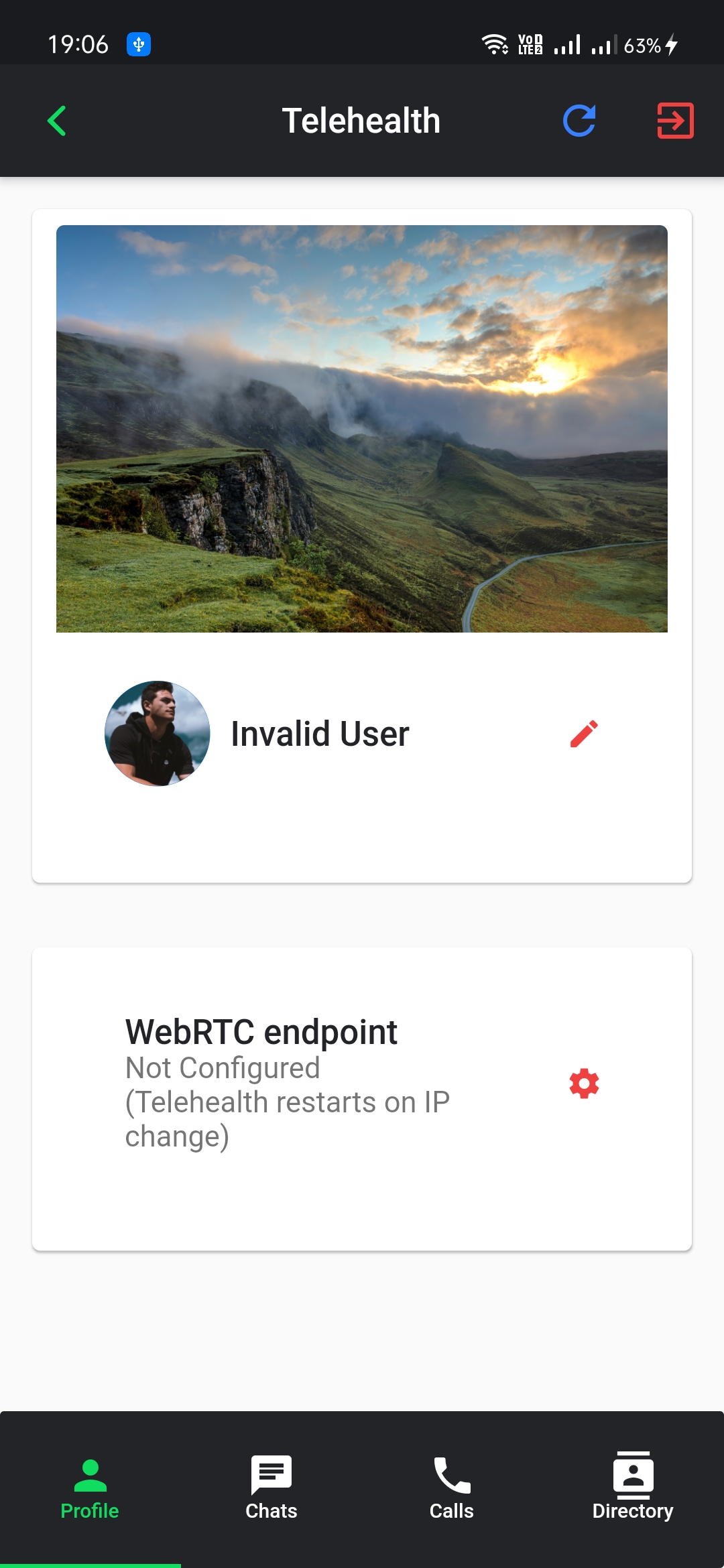This screenshot has width=724, height=1568.
Task: Tap the green back chevron
Action: tap(57, 121)
